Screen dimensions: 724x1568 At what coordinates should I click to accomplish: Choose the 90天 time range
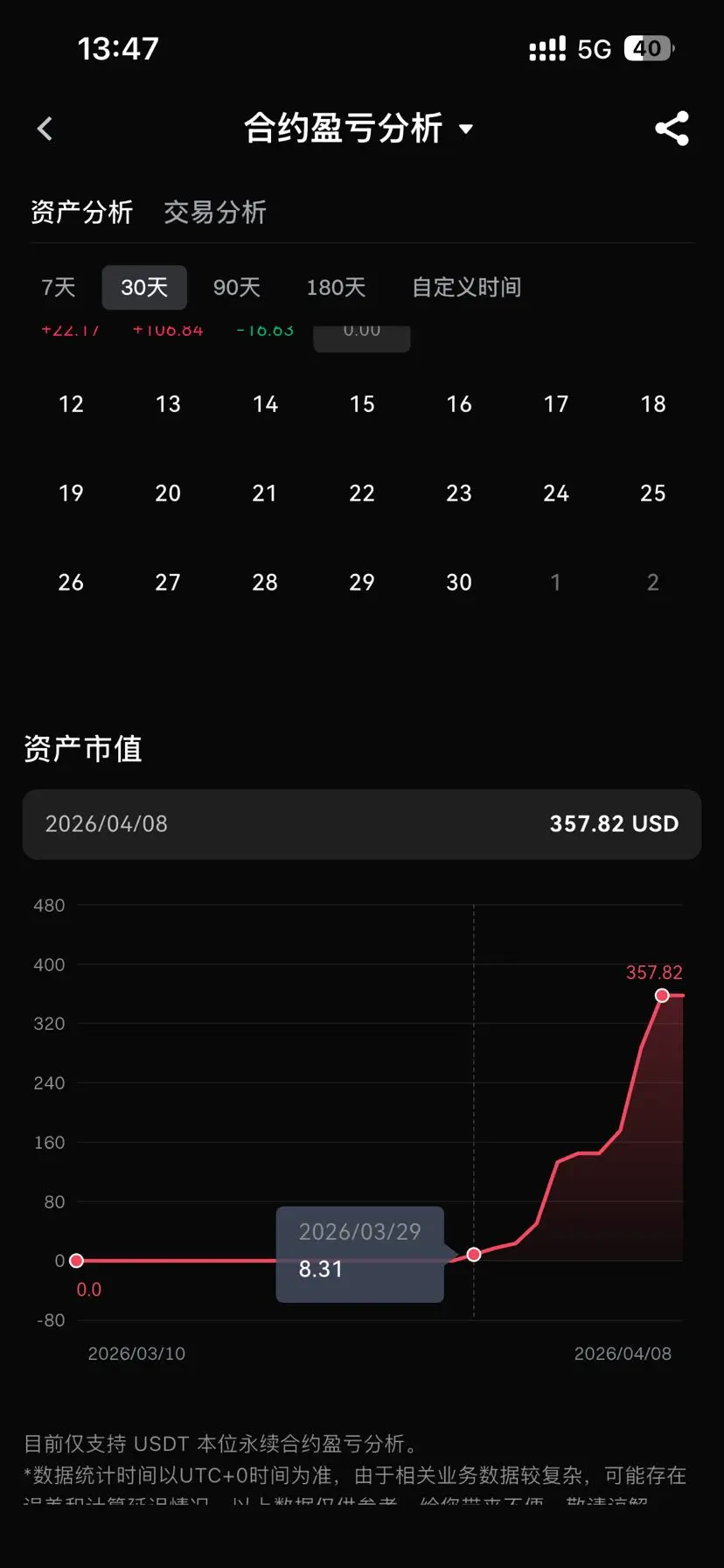237,288
